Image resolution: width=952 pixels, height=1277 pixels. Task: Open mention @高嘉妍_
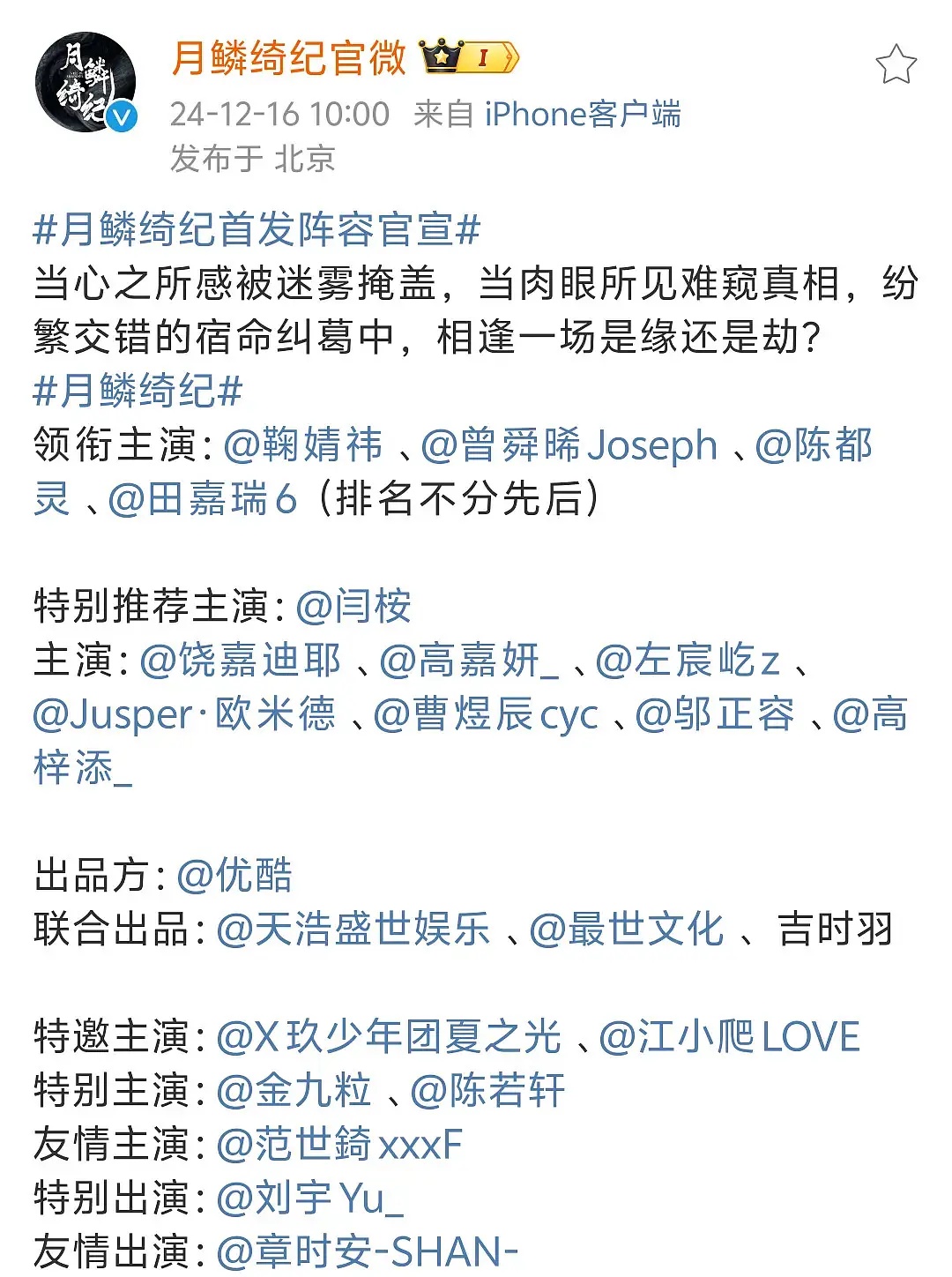469,661
